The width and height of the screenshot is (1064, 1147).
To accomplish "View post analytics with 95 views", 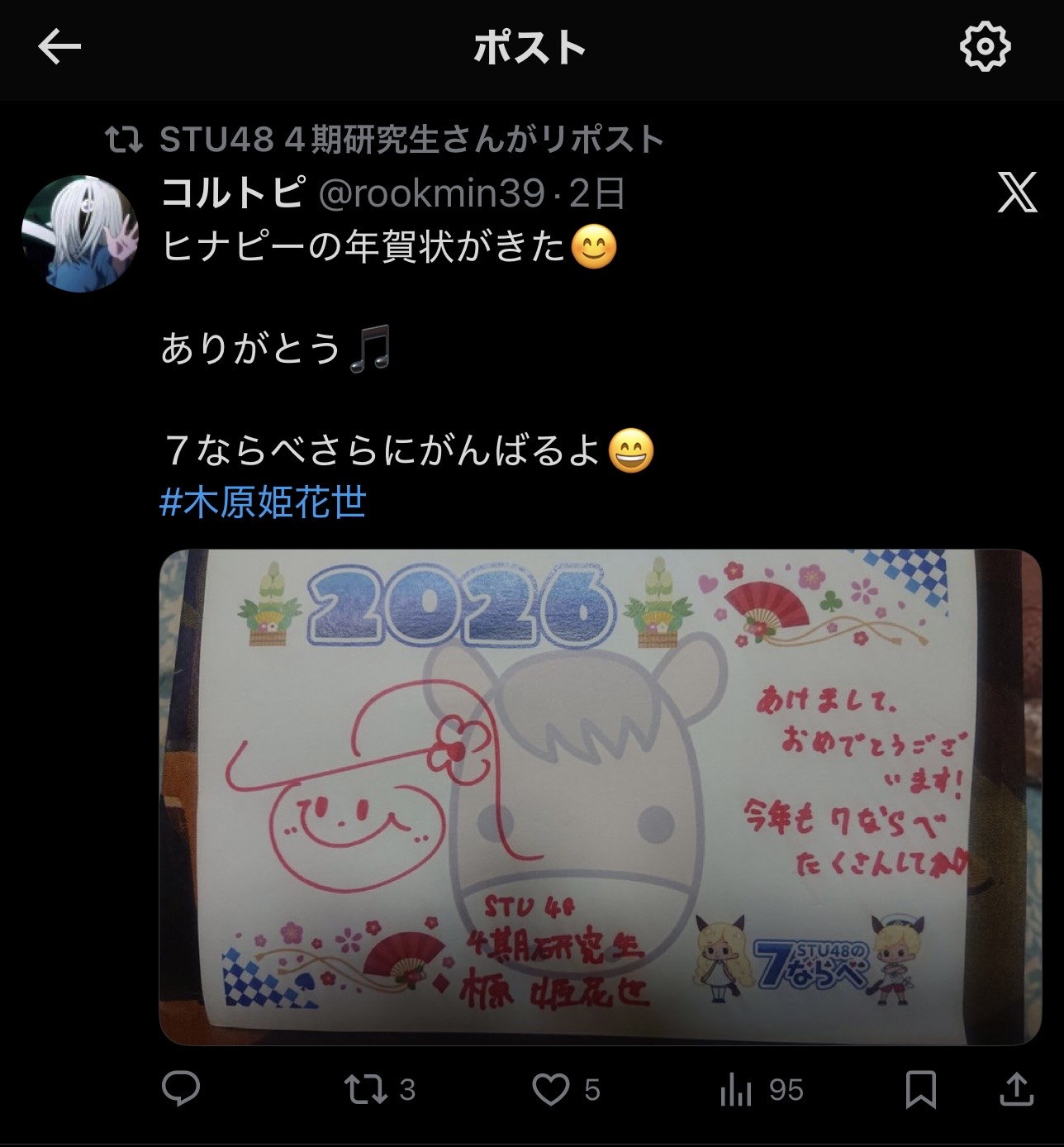I will (735, 1089).
